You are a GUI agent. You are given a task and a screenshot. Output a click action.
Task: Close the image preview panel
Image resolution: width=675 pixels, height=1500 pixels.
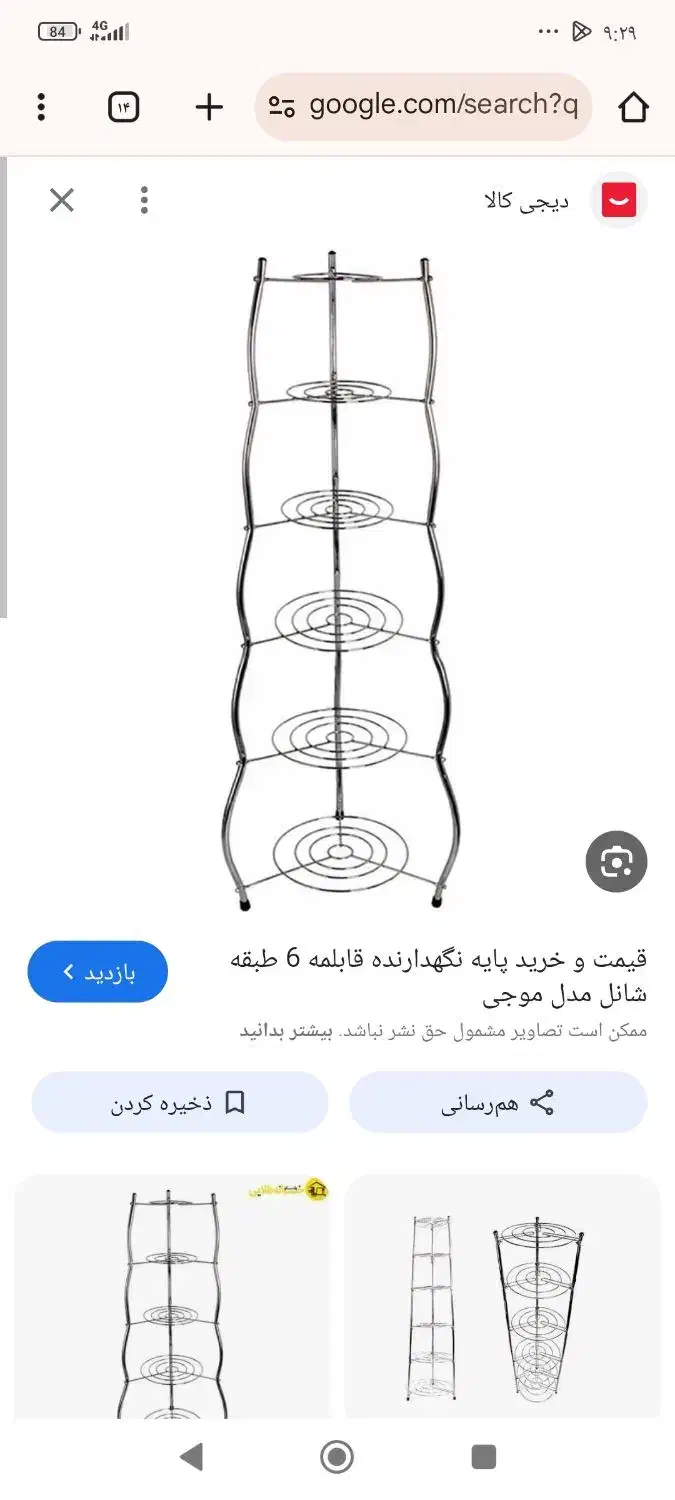(62, 200)
